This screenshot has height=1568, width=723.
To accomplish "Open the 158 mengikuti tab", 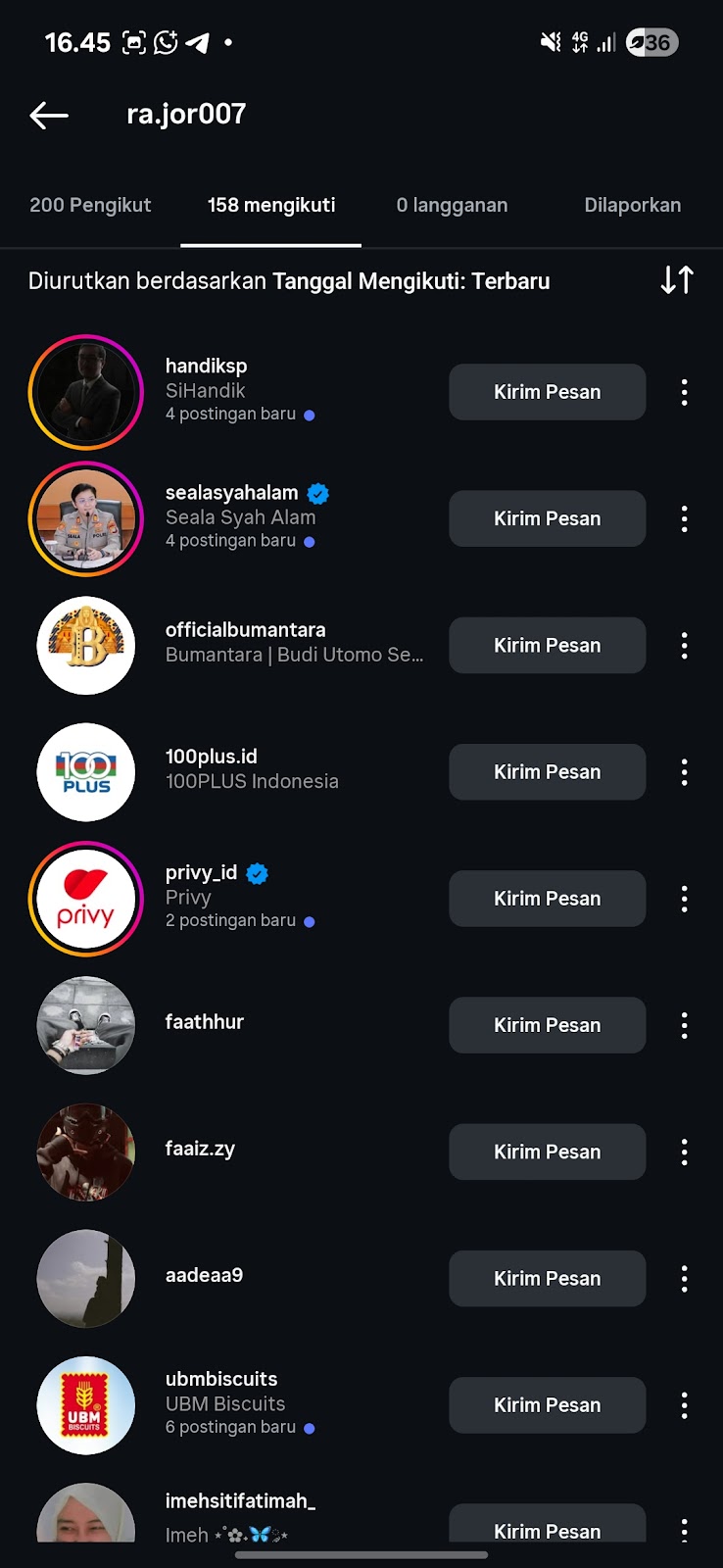I will (x=271, y=206).
